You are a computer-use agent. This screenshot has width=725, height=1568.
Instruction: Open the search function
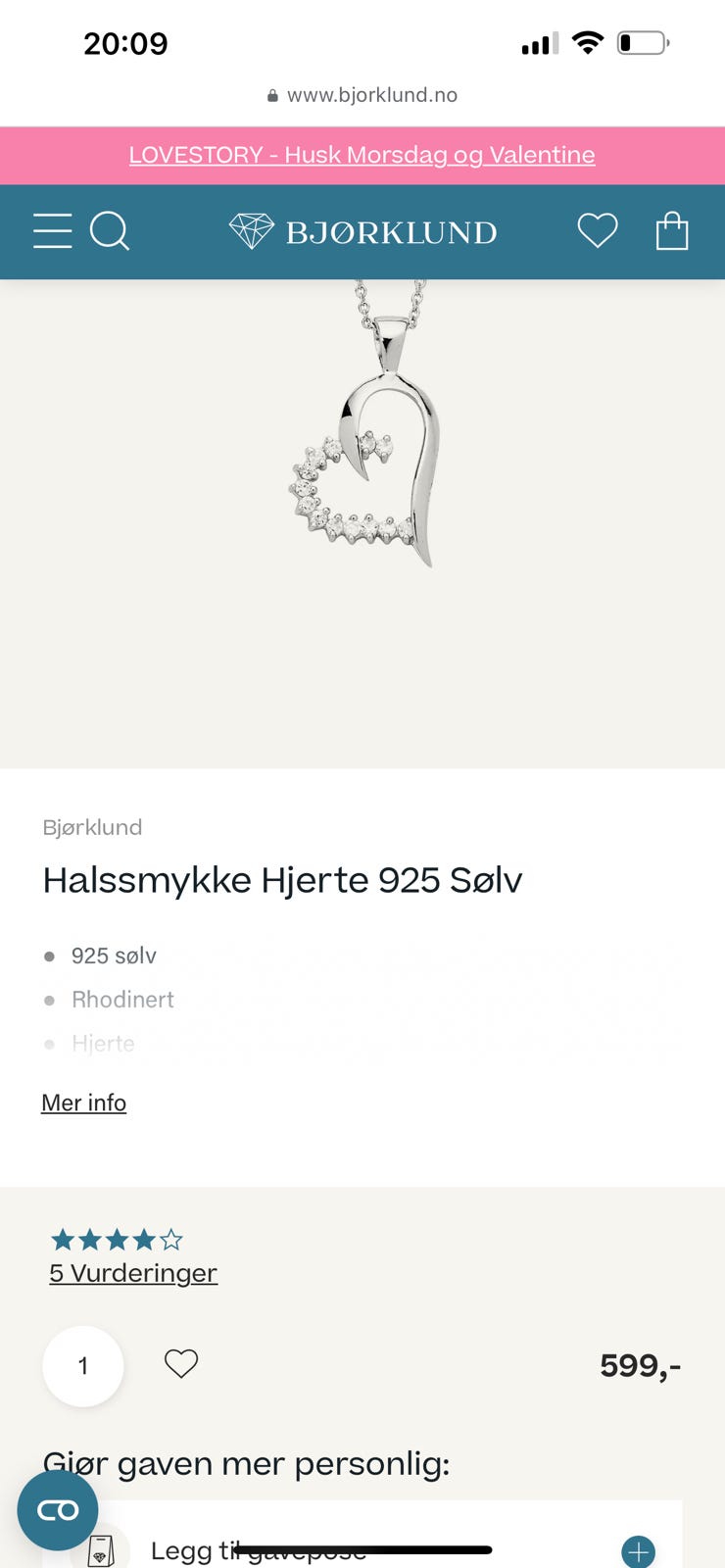[111, 231]
